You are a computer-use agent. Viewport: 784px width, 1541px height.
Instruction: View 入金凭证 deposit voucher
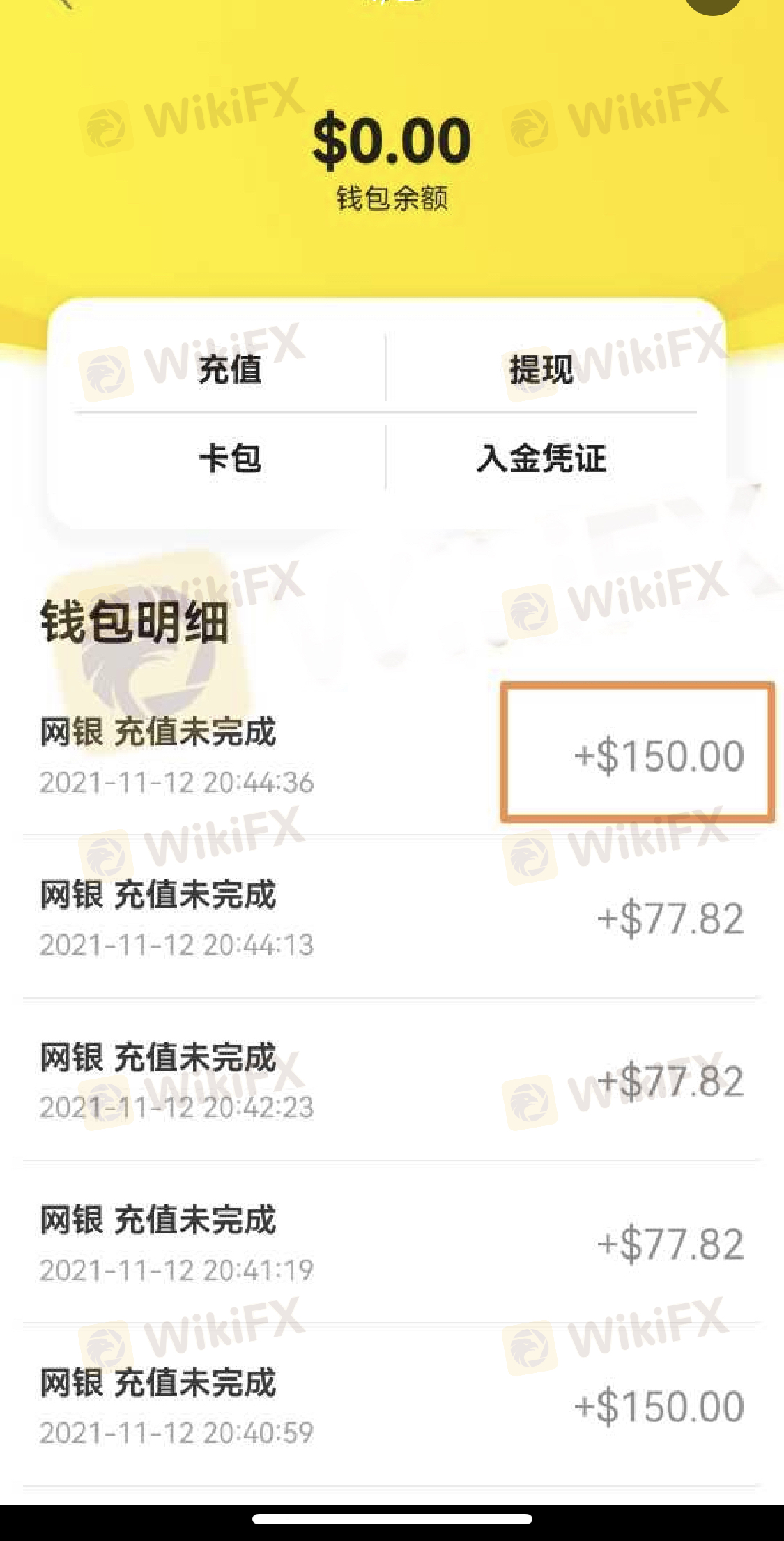[x=541, y=458]
